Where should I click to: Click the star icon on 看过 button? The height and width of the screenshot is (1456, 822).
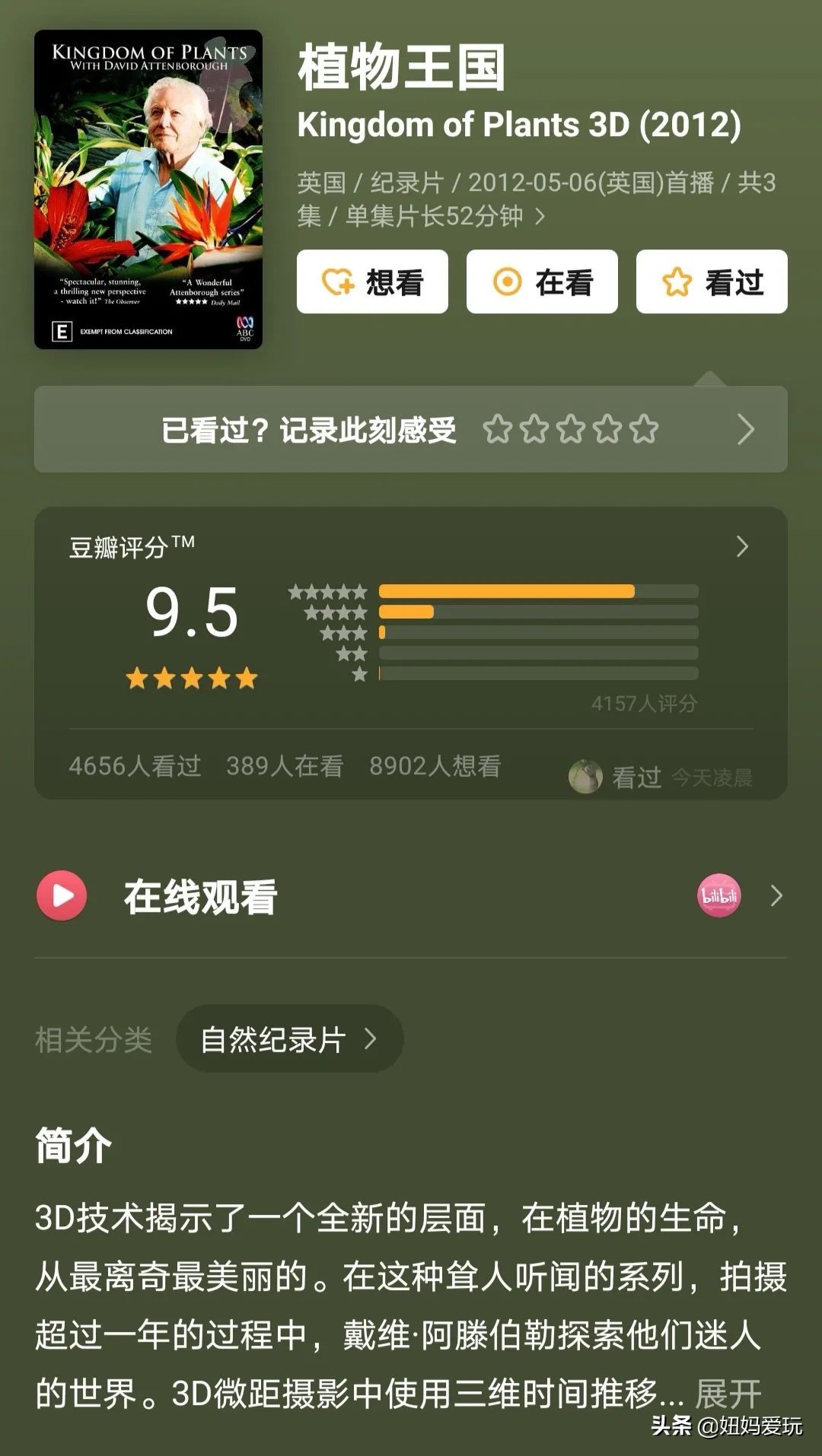676,281
